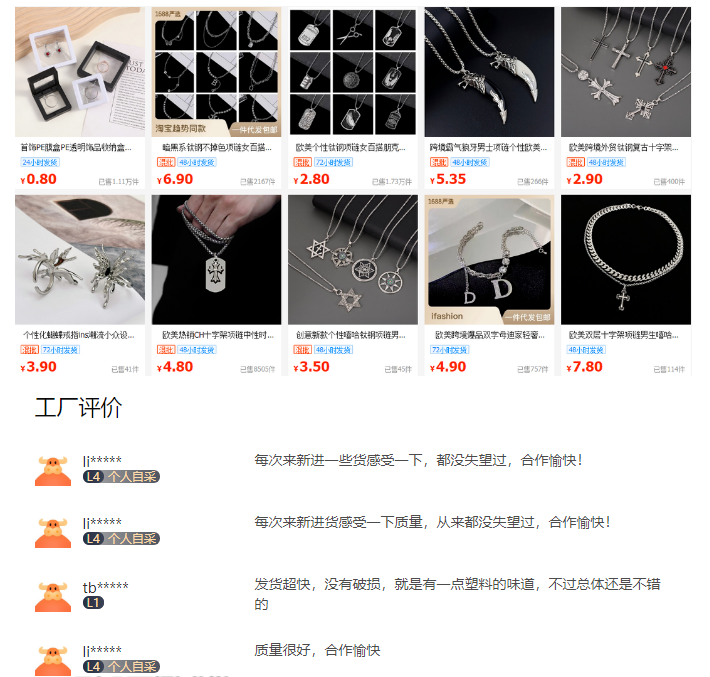View the ¥4.80 cross tag necklace product
Viewport: 710px width, 677px height.
(216, 260)
